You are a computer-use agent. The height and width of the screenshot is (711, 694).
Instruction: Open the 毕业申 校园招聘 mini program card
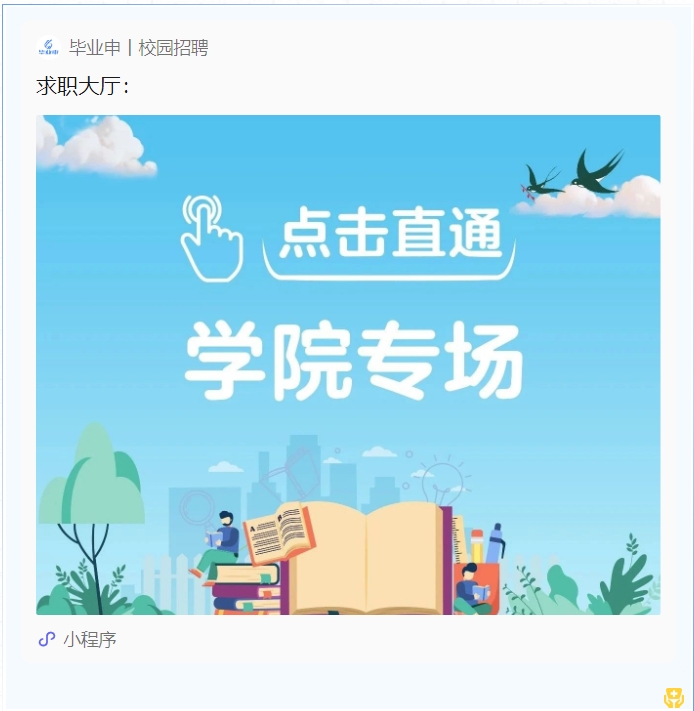348,364
